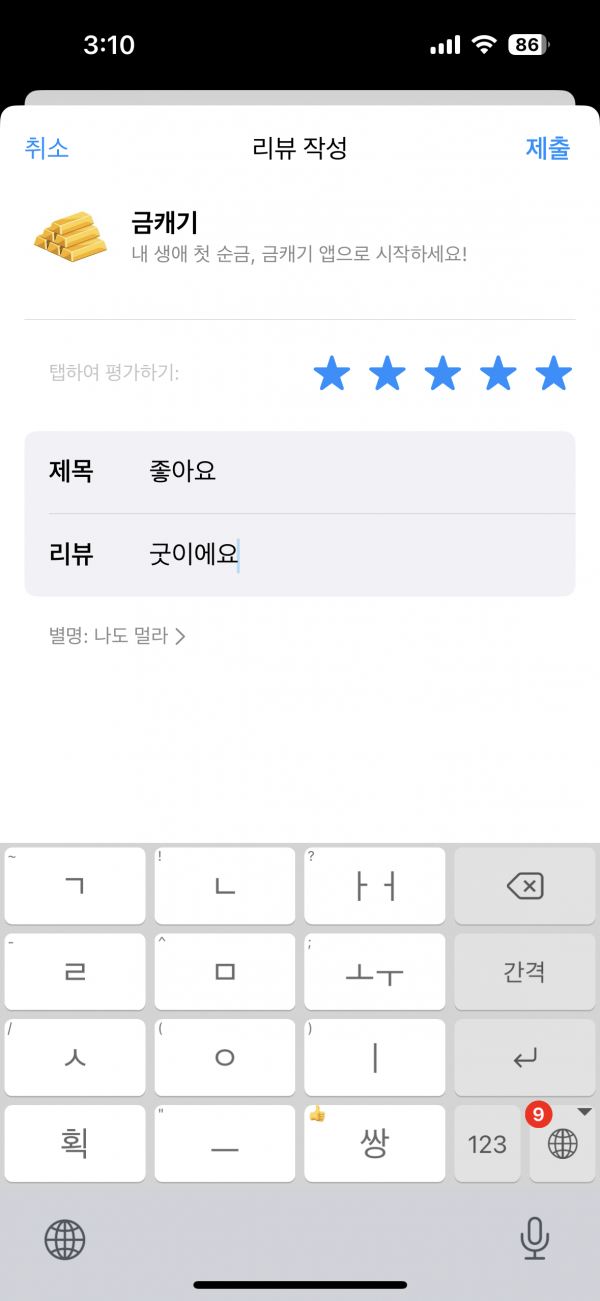Insert a space with 간격 key

click(525, 972)
